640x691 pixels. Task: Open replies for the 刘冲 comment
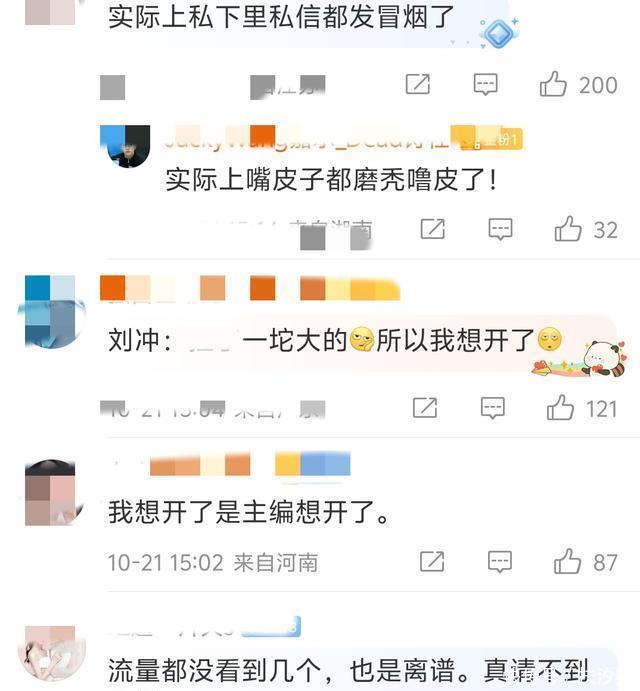click(493, 408)
